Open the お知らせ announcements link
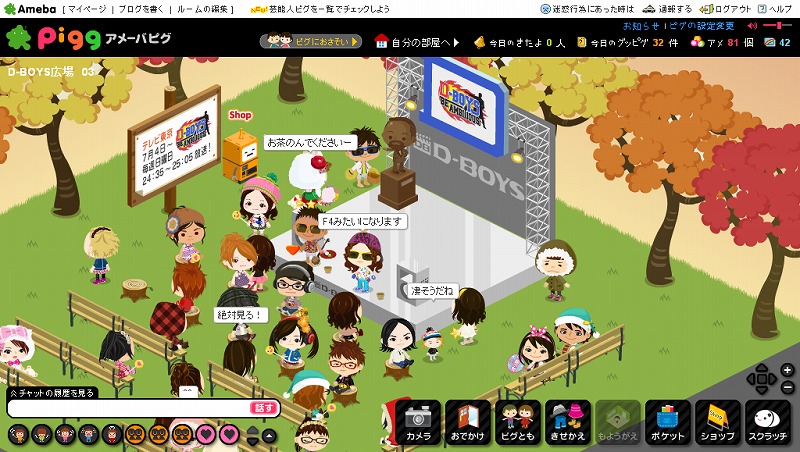 click(639, 26)
